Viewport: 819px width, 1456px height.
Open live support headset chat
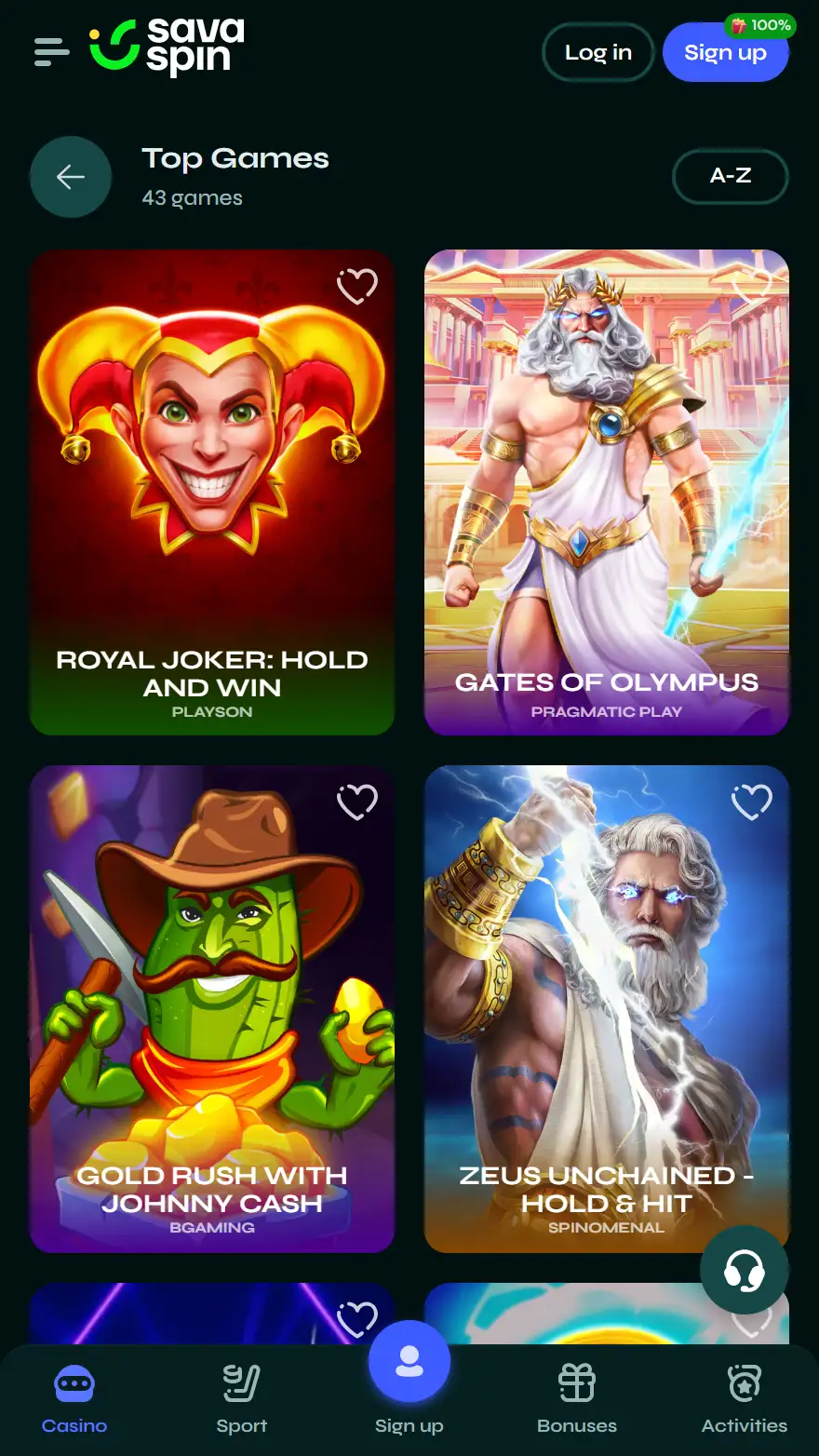[x=744, y=1270]
